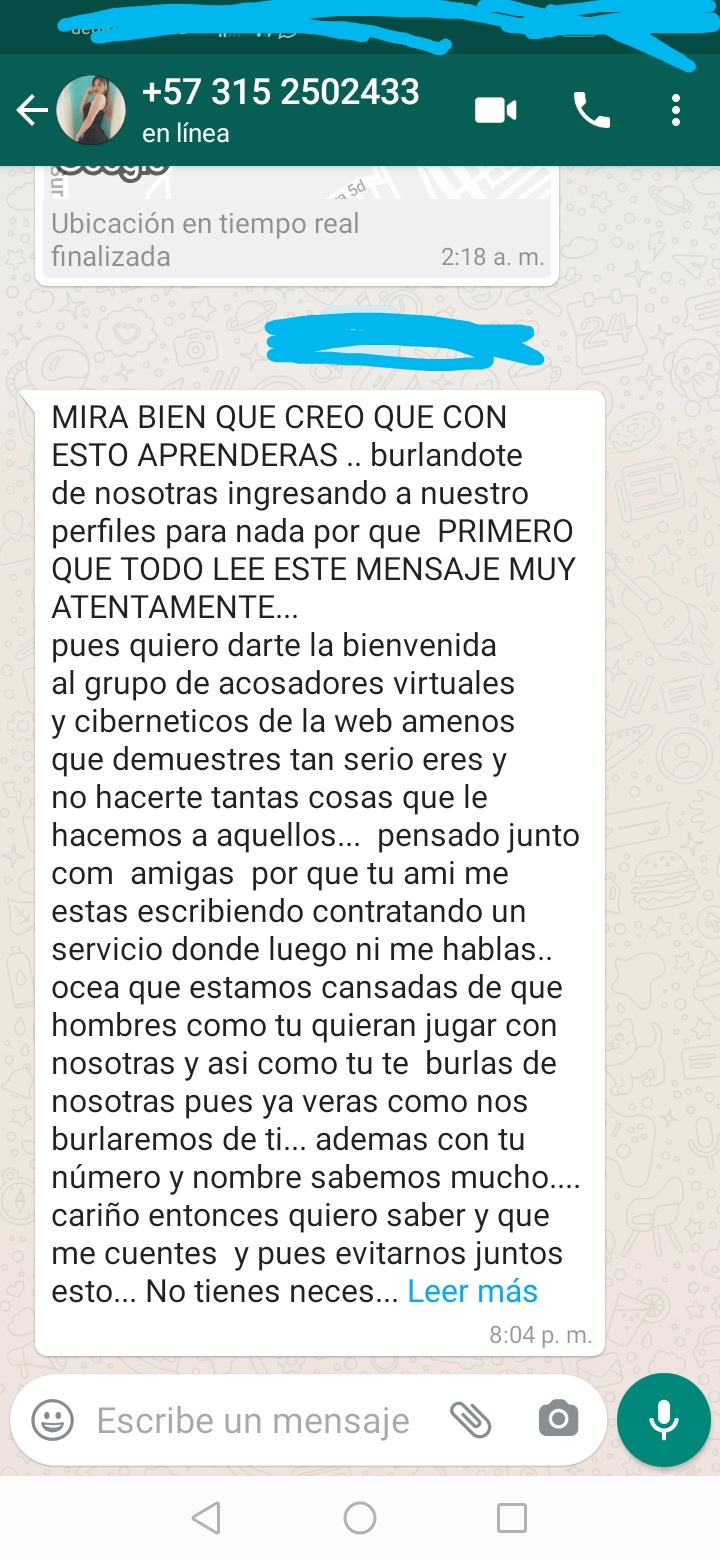
Task: Tap the microphone voice message button
Action: (x=663, y=1420)
